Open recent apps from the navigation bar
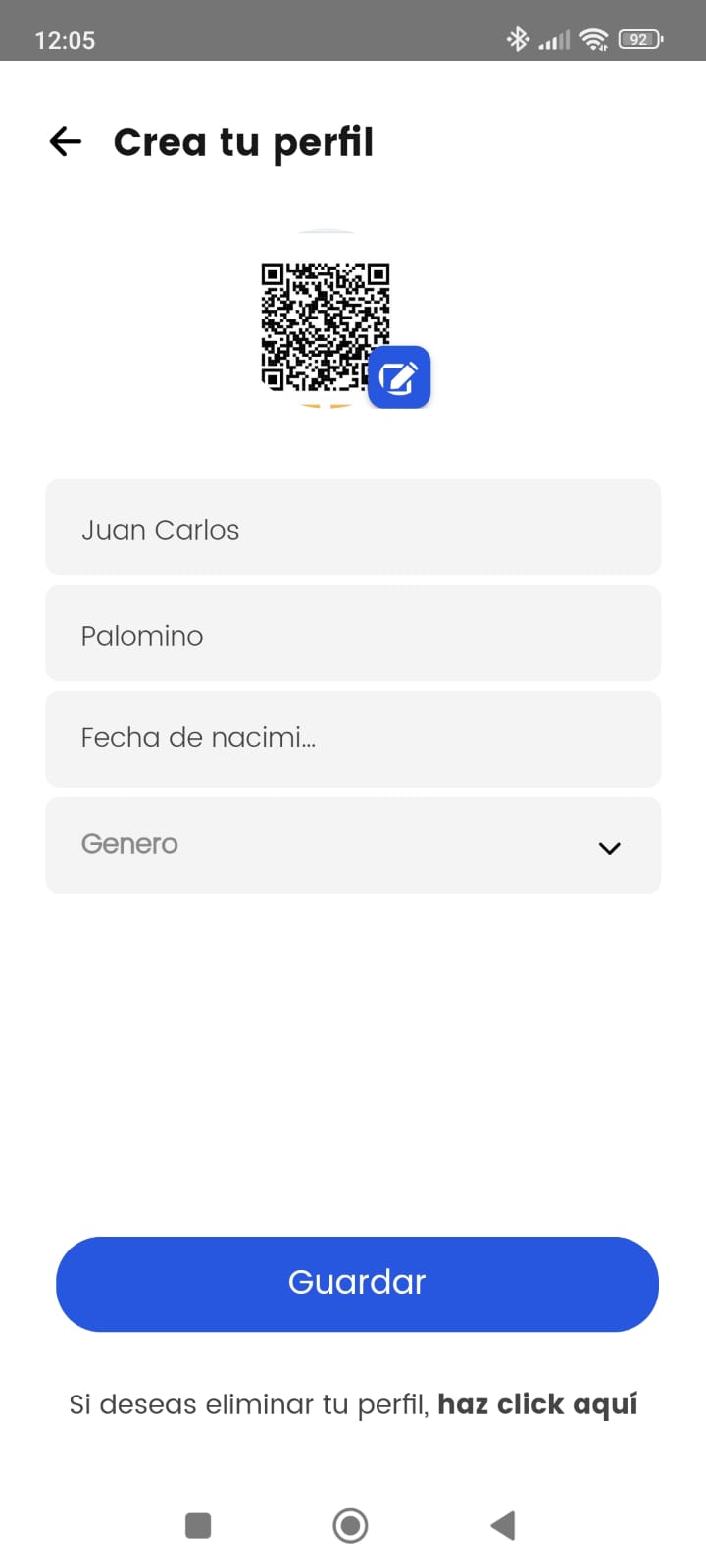706x1568 pixels. pyautogui.click(x=198, y=1525)
